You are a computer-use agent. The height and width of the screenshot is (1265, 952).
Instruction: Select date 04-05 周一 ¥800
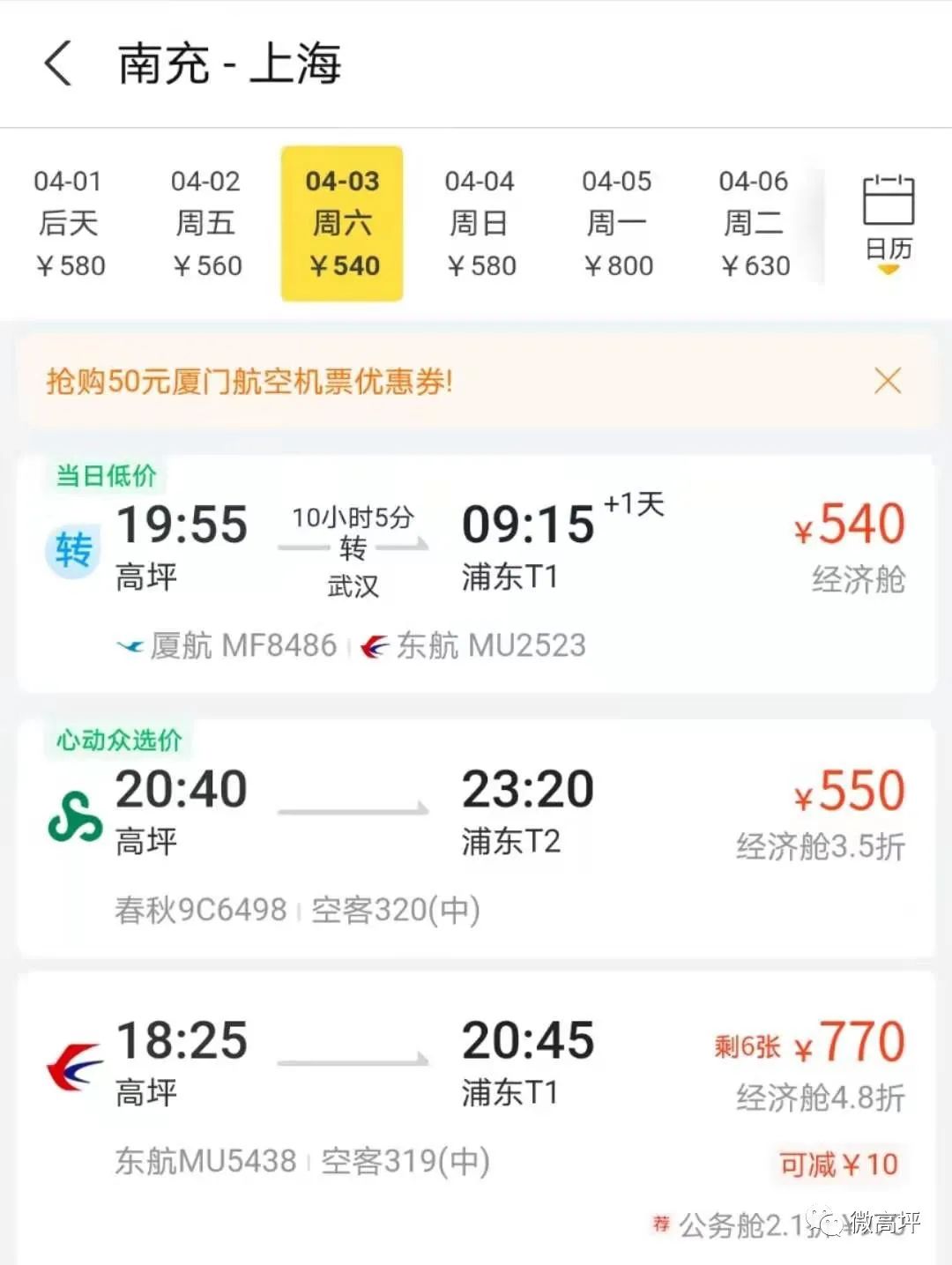coord(617,224)
